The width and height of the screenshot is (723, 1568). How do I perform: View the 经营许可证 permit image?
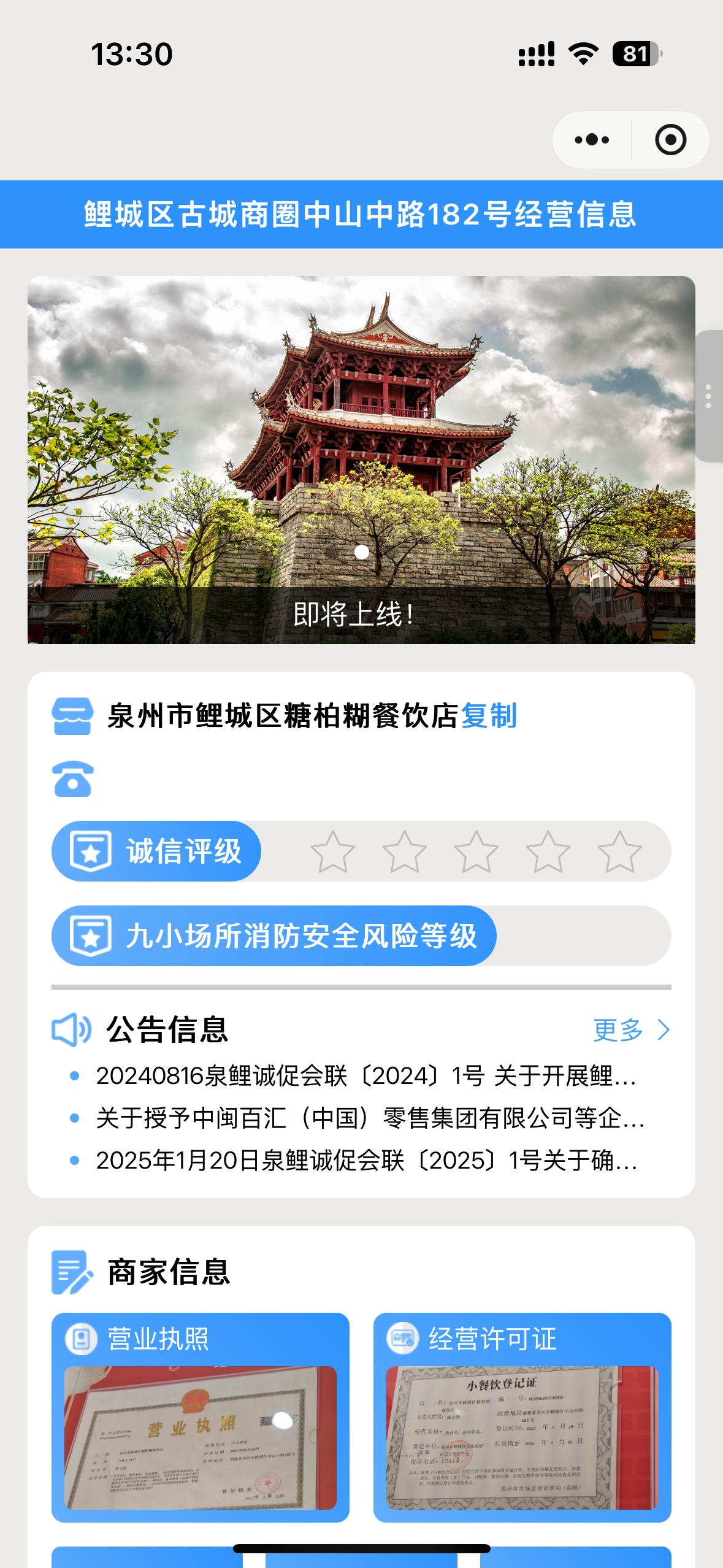(x=522, y=1437)
